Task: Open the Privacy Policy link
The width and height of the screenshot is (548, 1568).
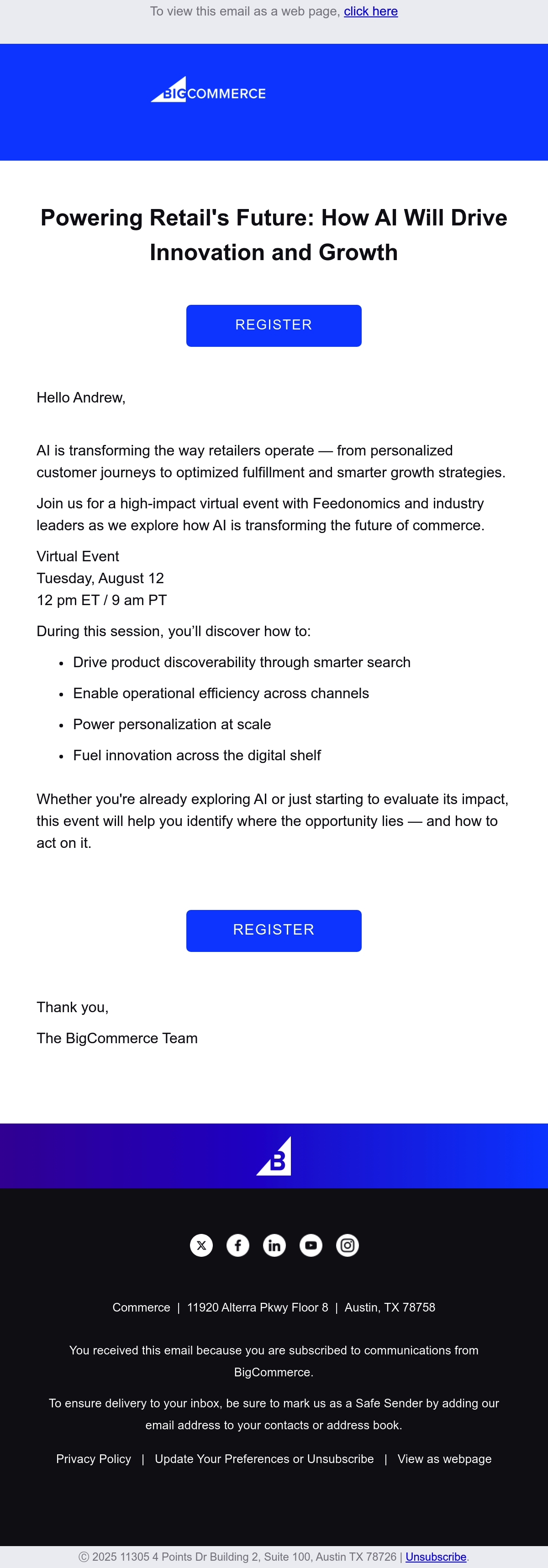Action: click(x=94, y=1459)
